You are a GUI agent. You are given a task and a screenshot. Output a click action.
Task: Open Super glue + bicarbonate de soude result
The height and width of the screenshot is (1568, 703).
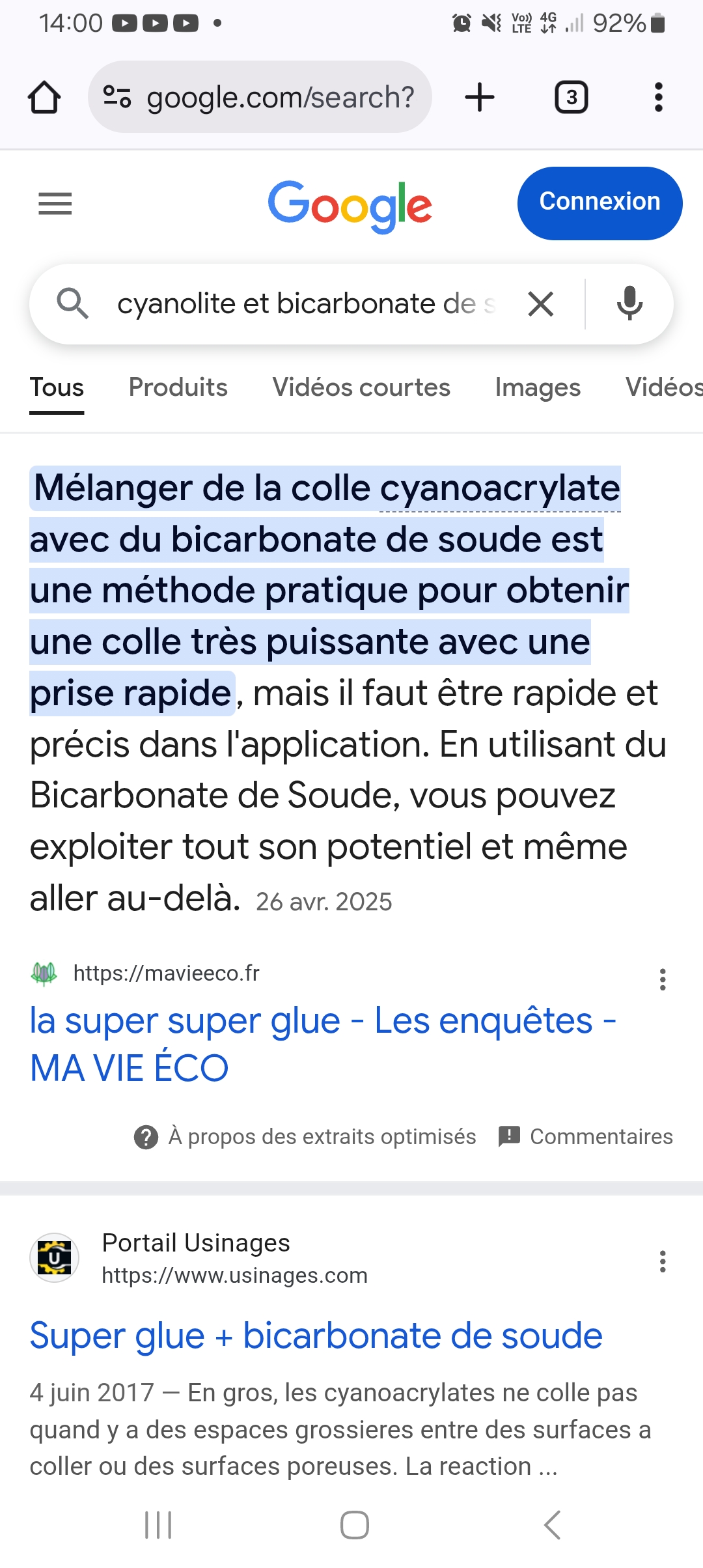coord(316,1336)
